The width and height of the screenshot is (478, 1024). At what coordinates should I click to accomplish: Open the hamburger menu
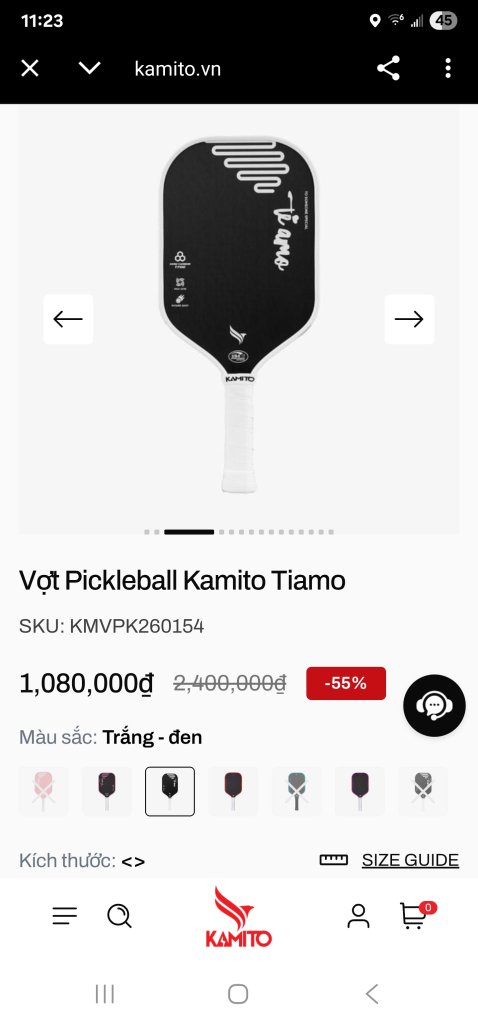point(65,916)
